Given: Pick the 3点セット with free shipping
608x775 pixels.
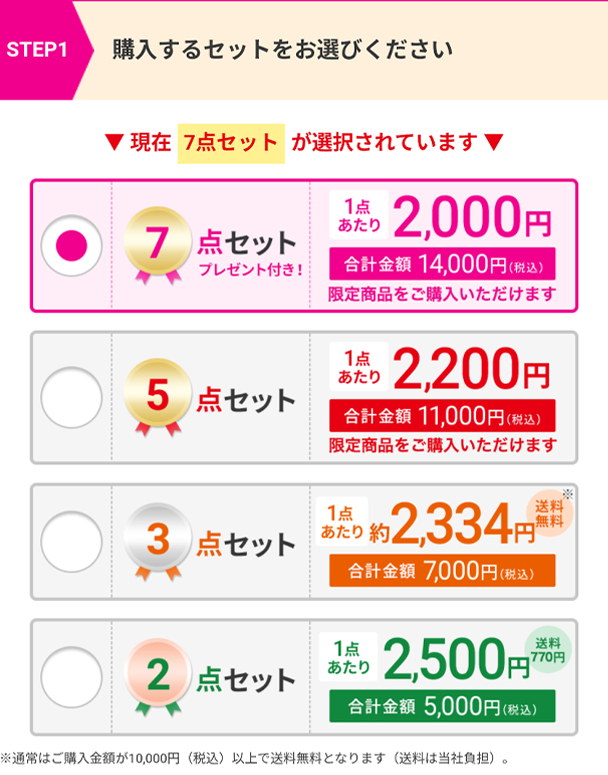Looking at the screenshot, I should pos(72,541).
